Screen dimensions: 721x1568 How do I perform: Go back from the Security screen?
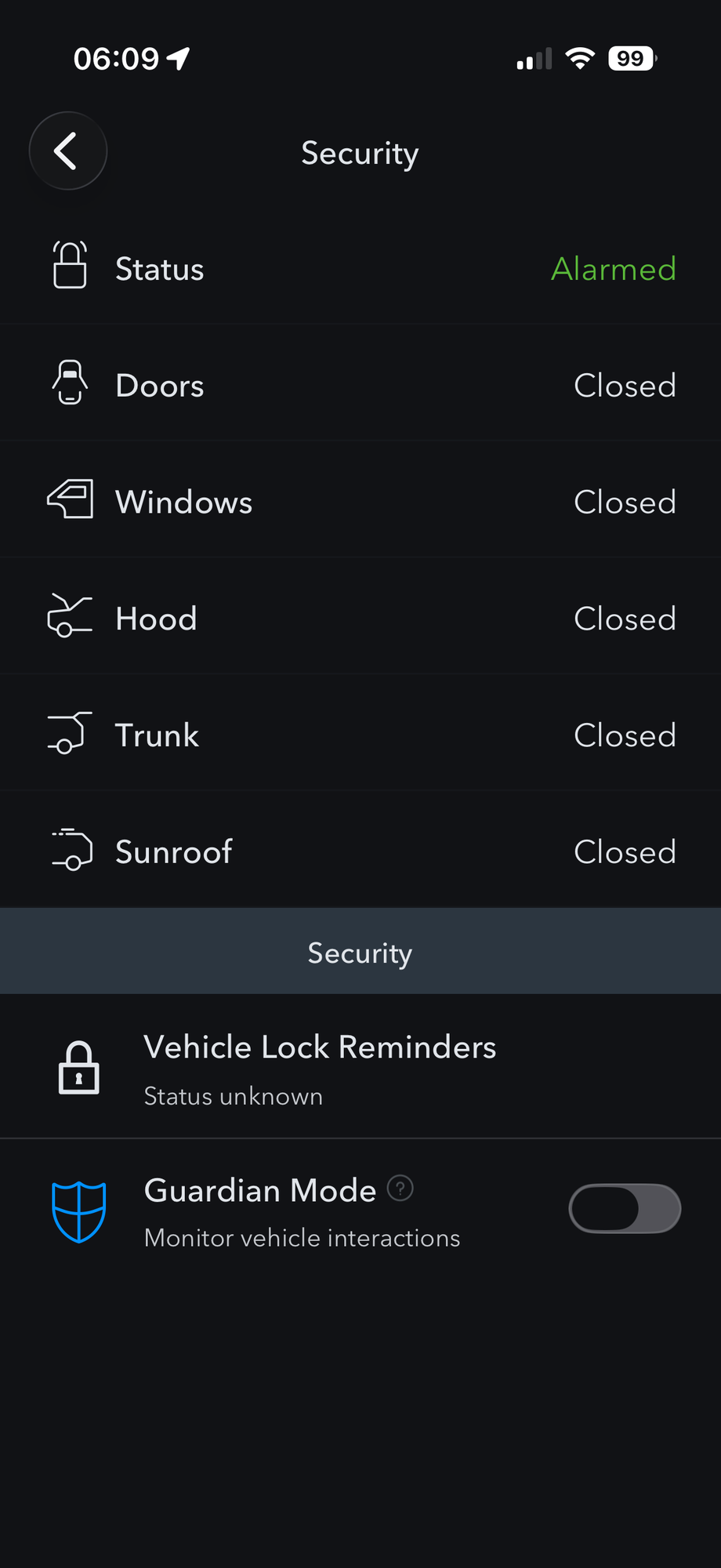tap(68, 151)
